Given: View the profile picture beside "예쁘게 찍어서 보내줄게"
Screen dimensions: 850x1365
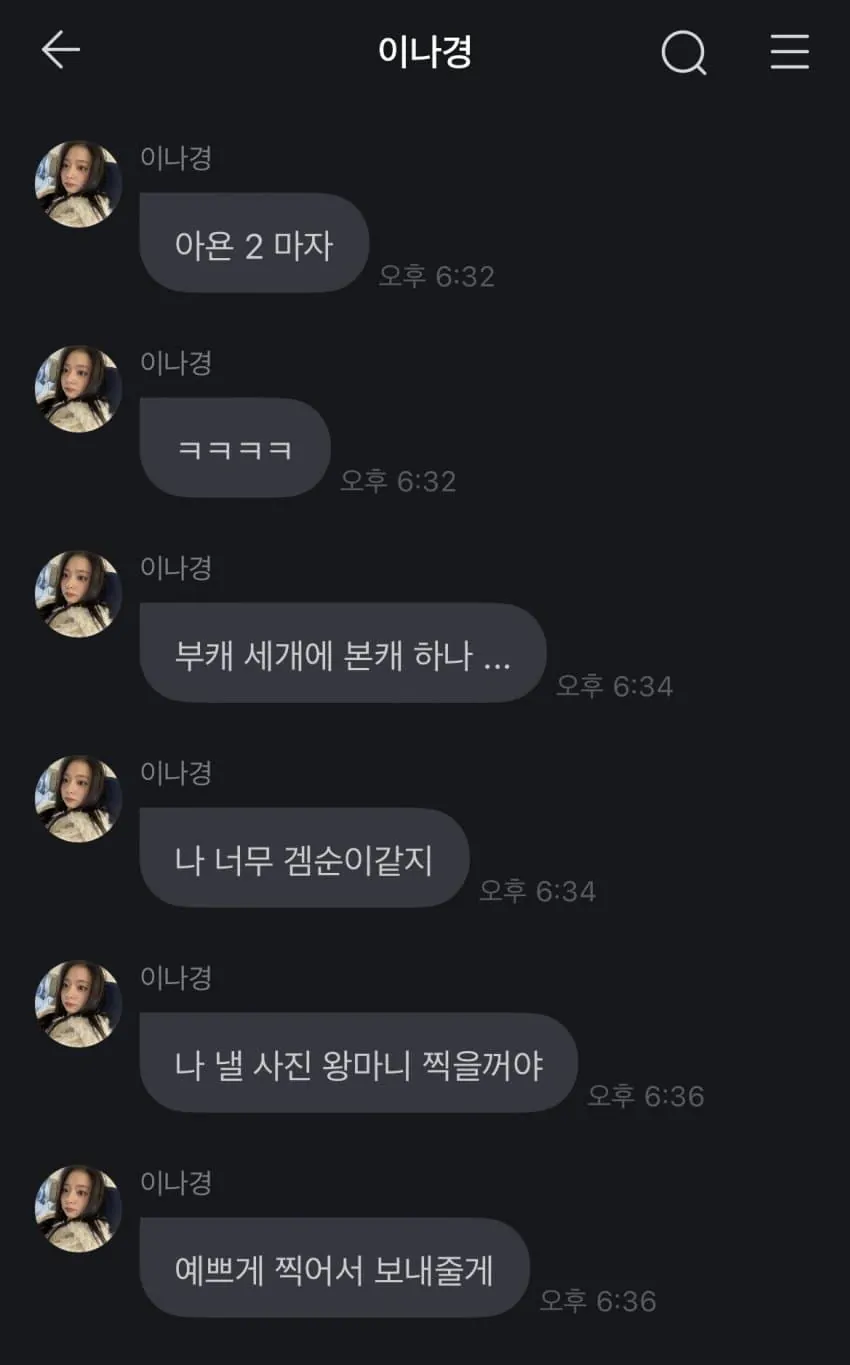Looking at the screenshot, I should tap(78, 1209).
